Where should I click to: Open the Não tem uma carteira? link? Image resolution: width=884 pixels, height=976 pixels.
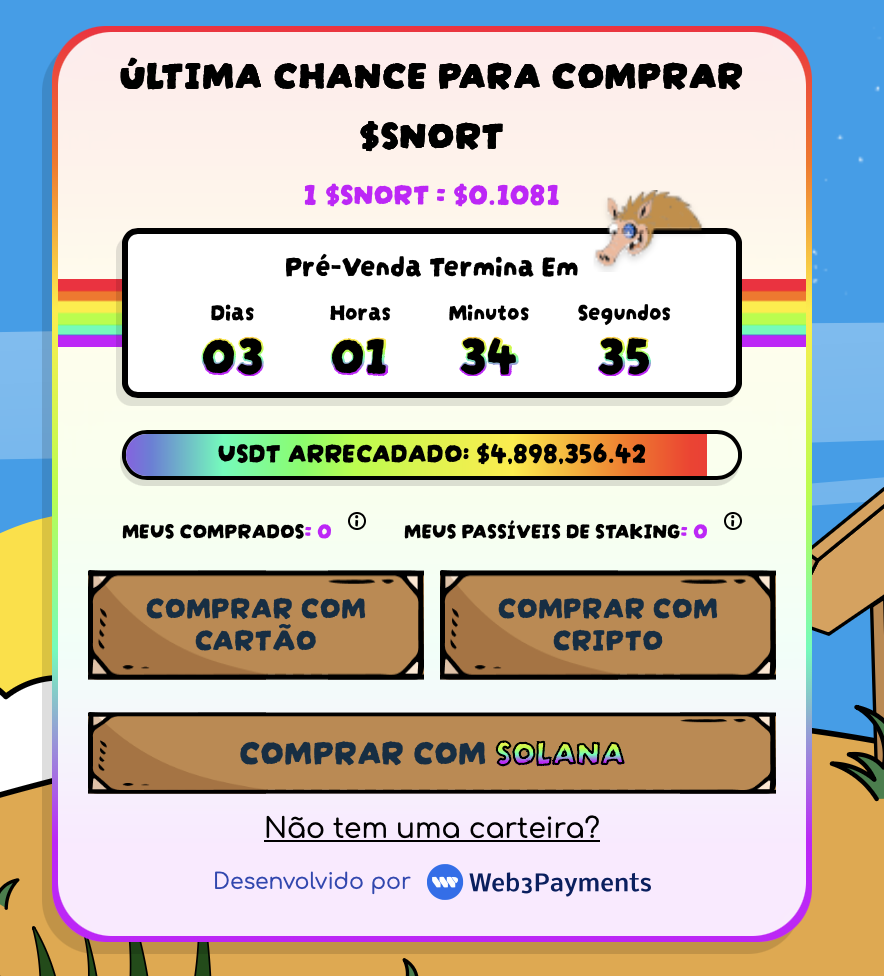coord(432,828)
